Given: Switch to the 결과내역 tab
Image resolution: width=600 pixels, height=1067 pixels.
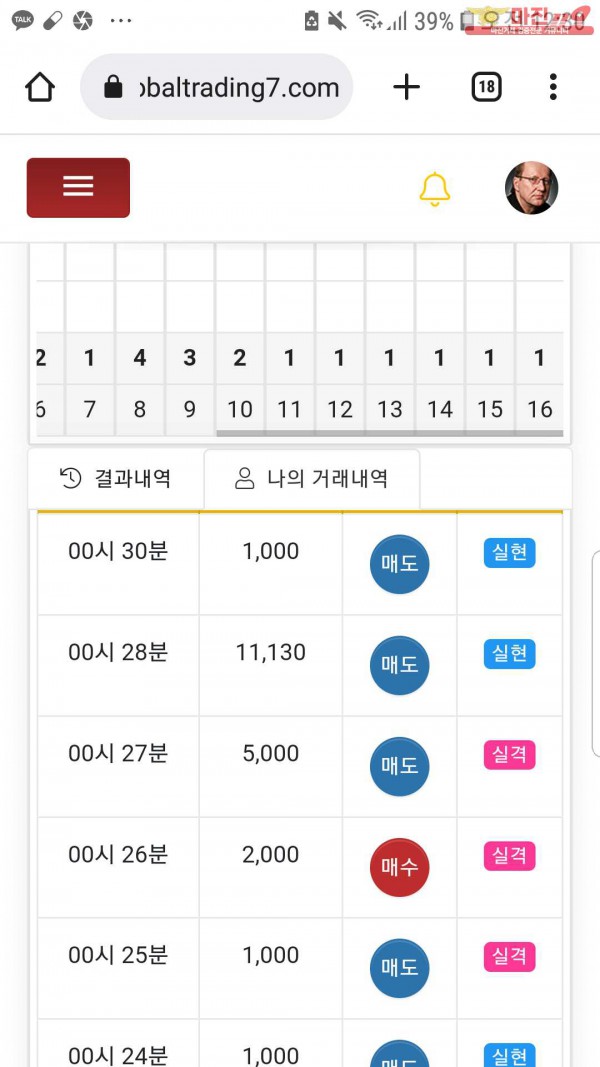Looking at the screenshot, I should point(116,479).
